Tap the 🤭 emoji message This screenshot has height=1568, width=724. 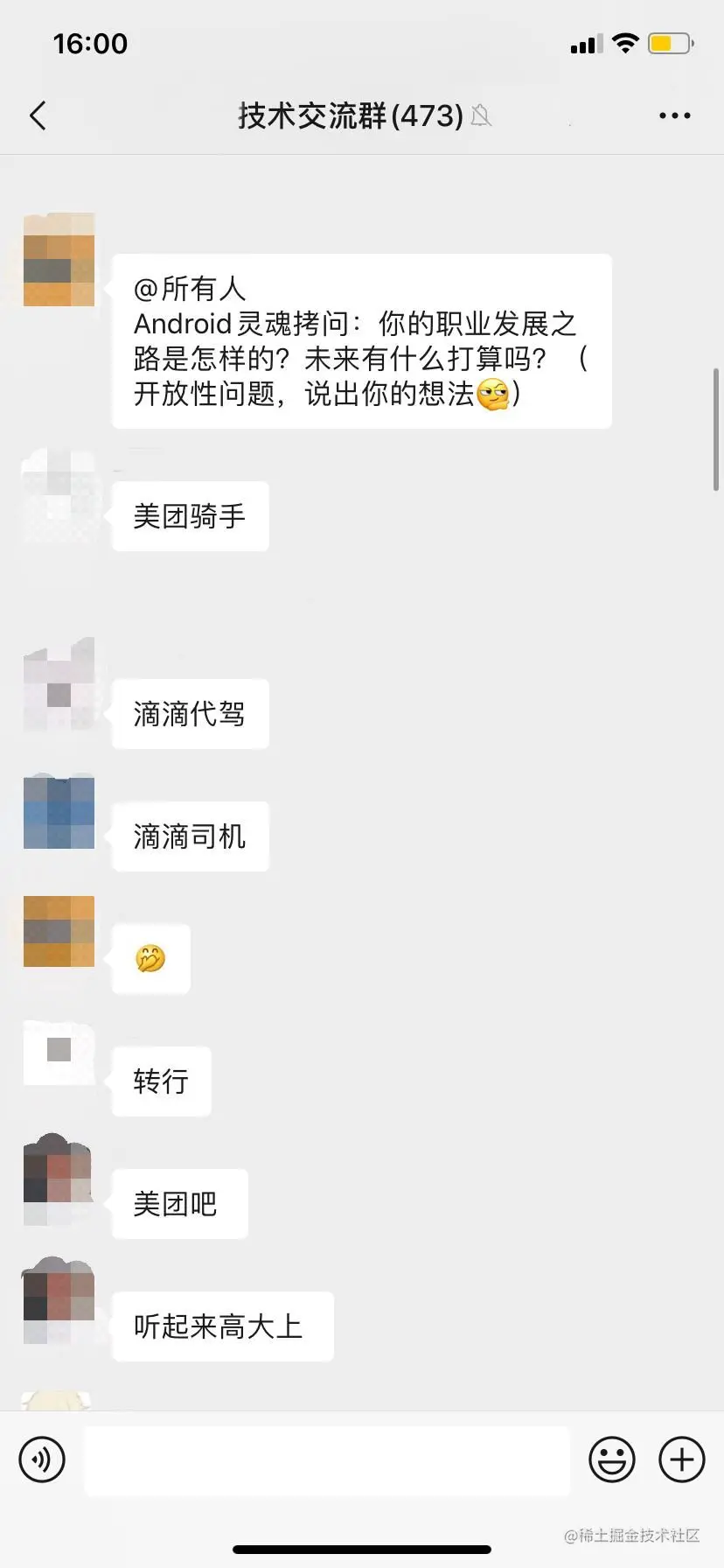150,958
